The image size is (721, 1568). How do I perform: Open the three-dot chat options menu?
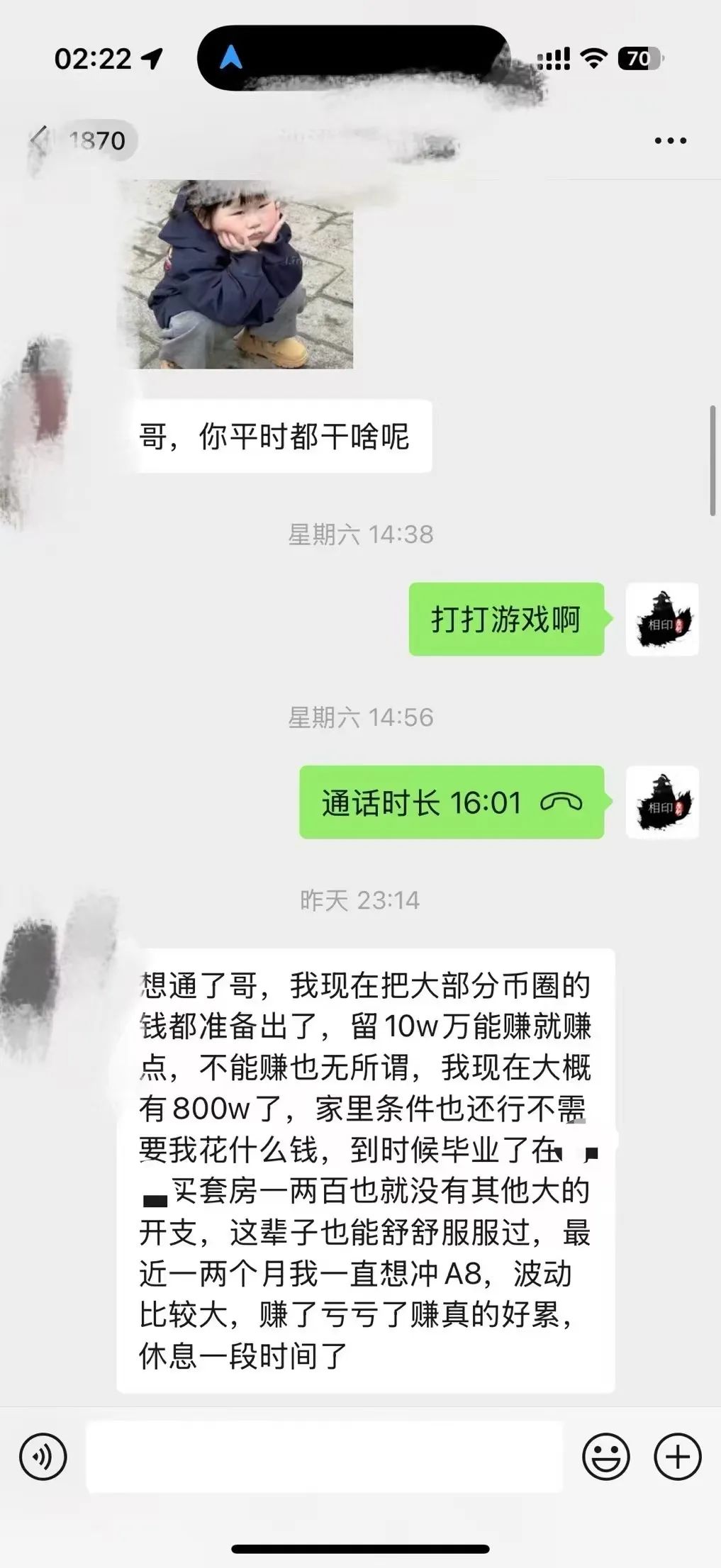point(670,141)
